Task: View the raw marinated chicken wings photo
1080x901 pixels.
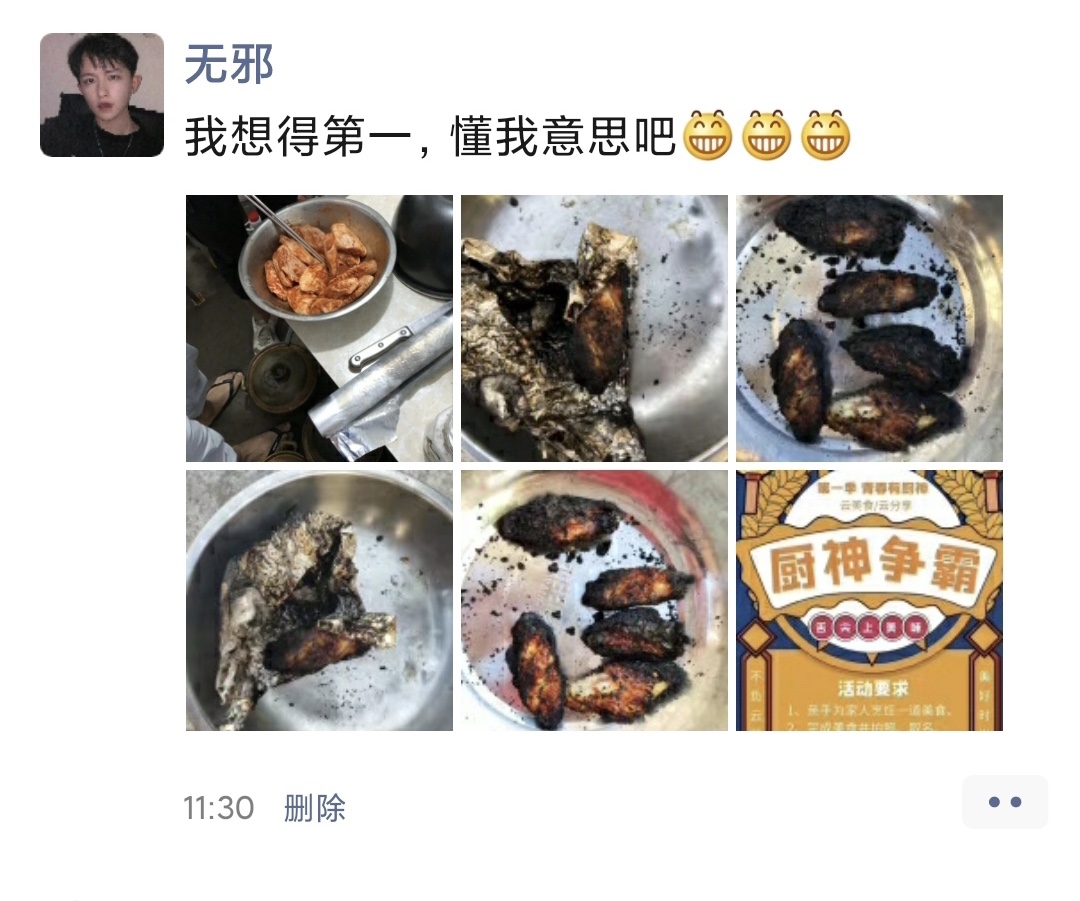Action: click(x=319, y=328)
